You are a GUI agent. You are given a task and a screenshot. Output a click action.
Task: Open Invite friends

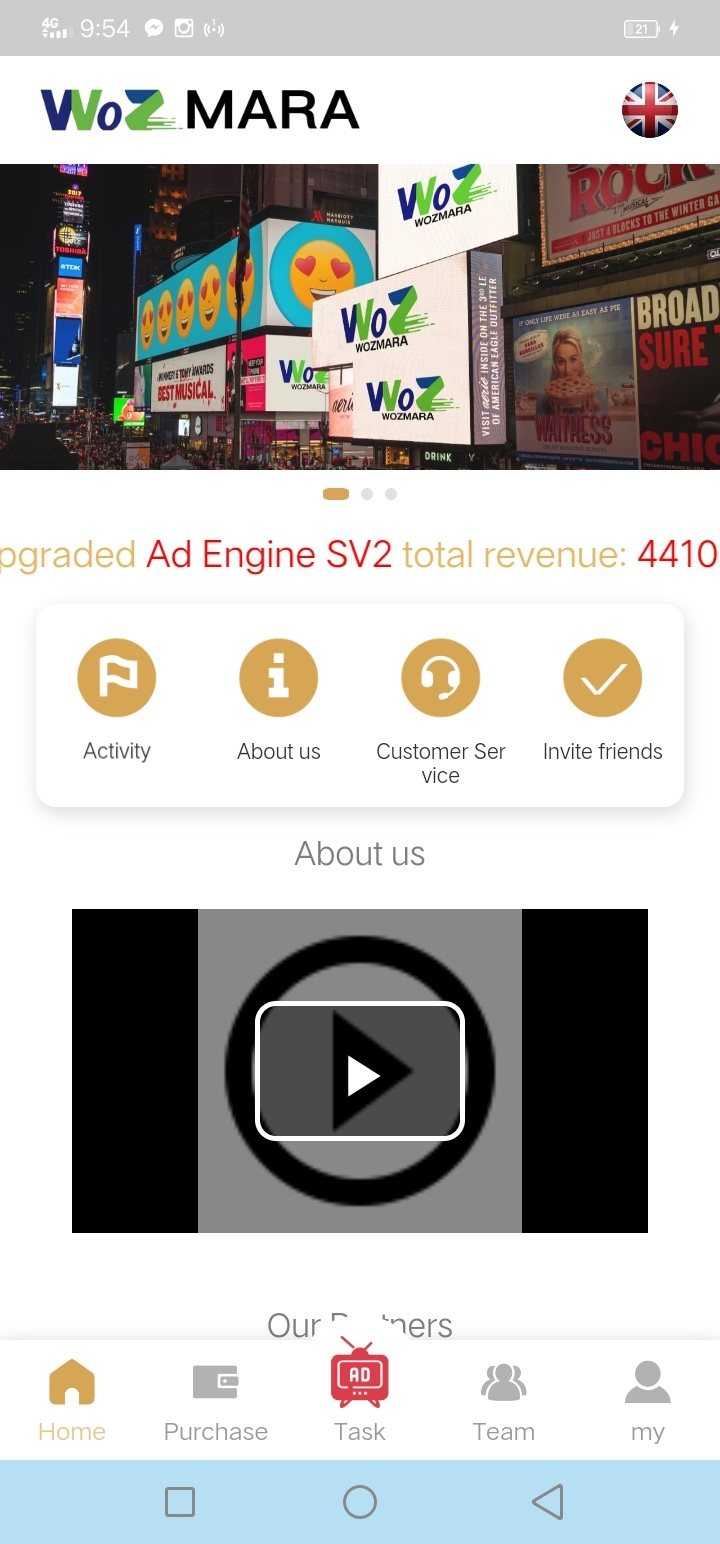point(602,700)
